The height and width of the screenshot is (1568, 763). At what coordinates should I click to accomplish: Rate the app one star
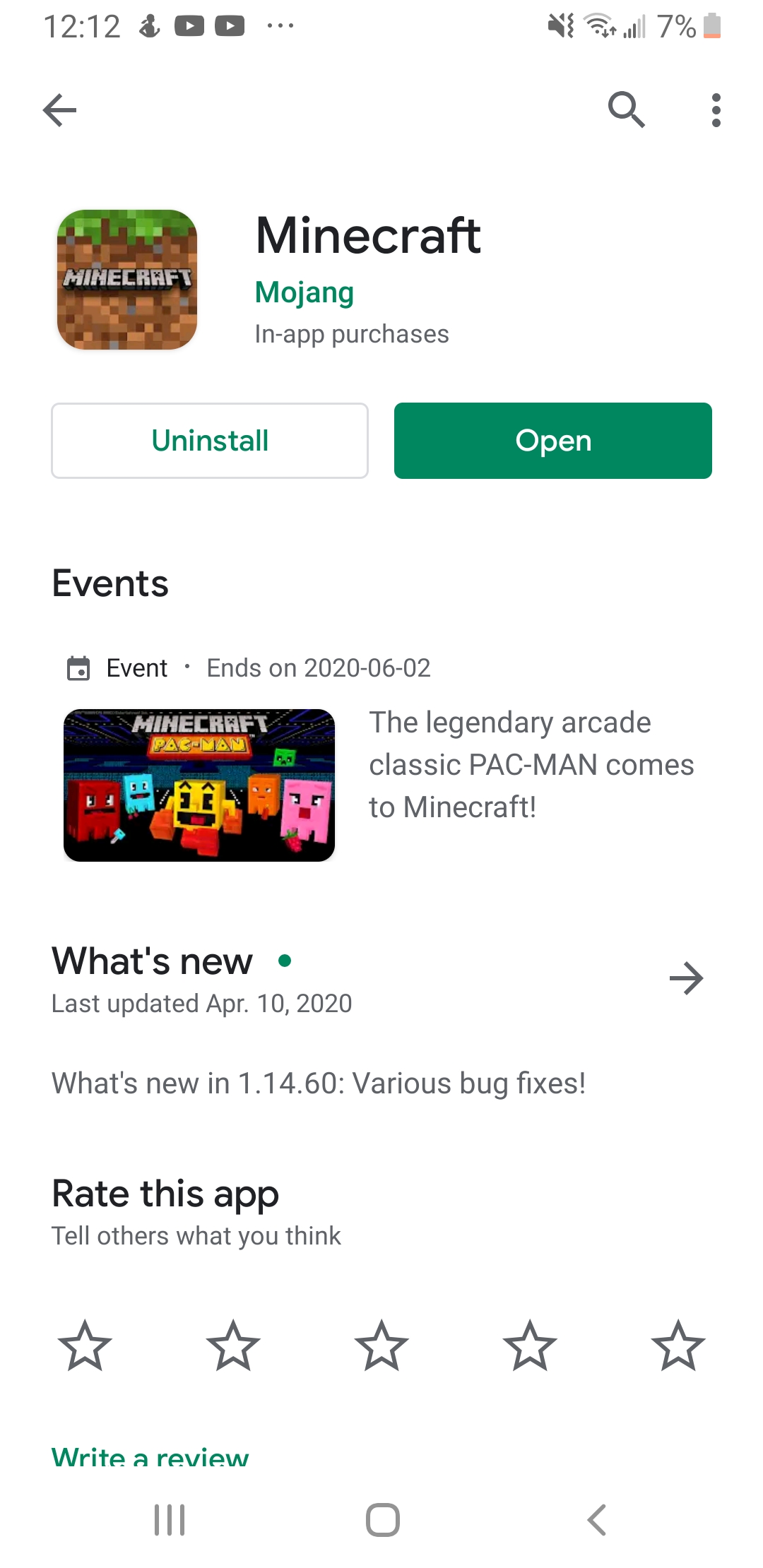[x=85, y=1346]
